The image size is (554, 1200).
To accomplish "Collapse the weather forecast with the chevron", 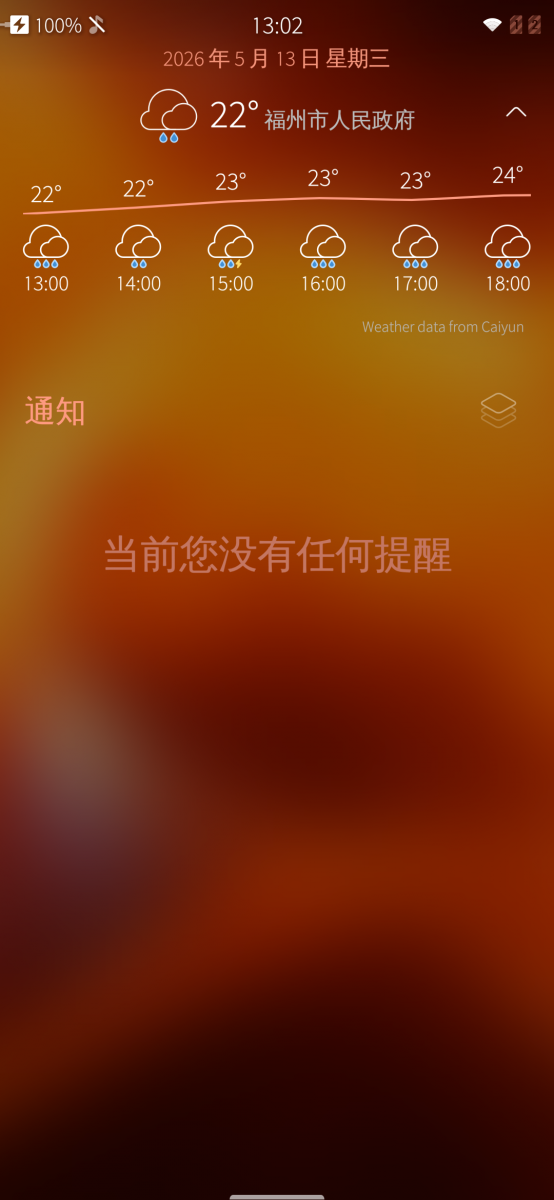I will point(516,112).
